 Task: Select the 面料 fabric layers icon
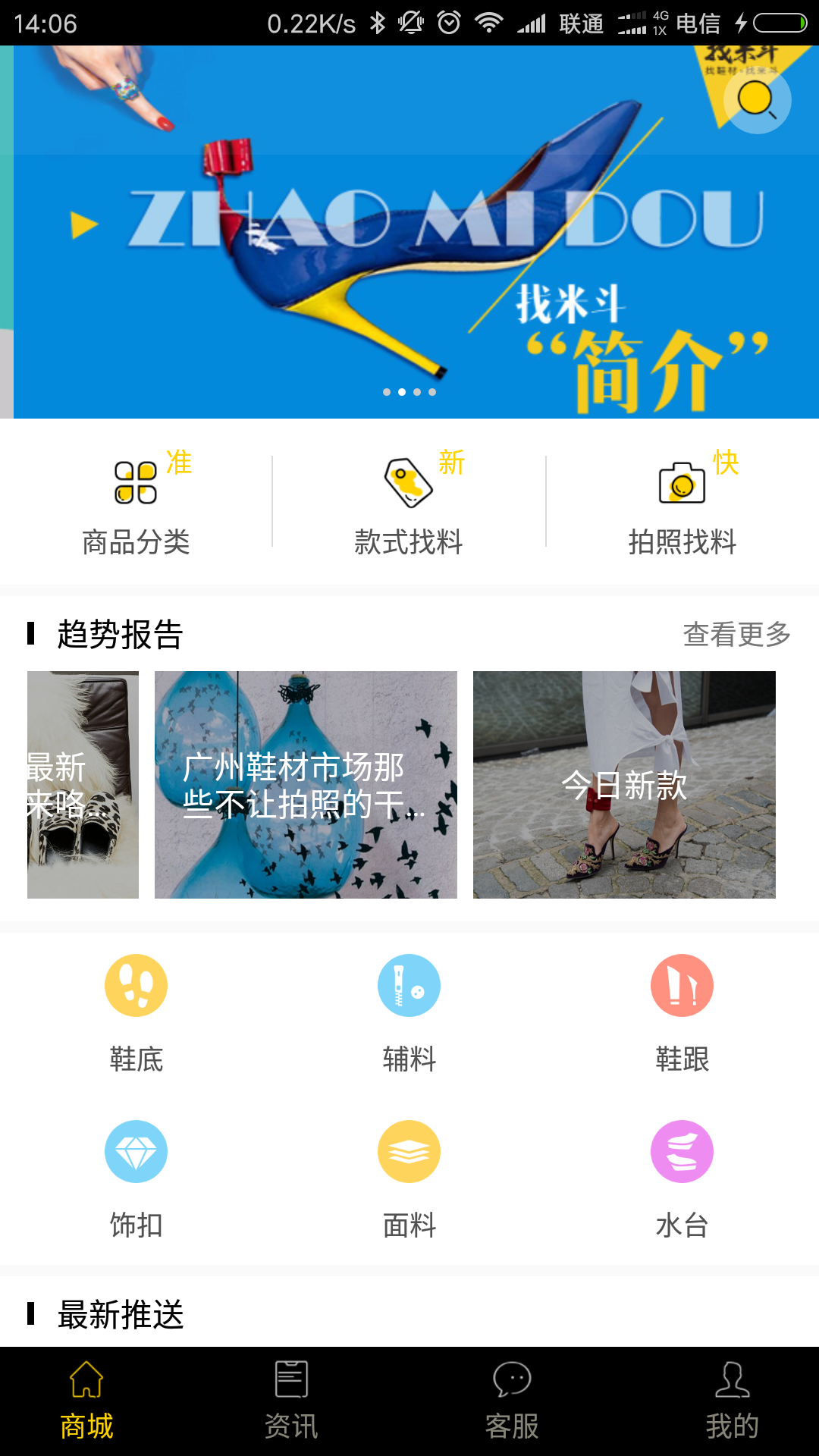(x=409, y=1150)
